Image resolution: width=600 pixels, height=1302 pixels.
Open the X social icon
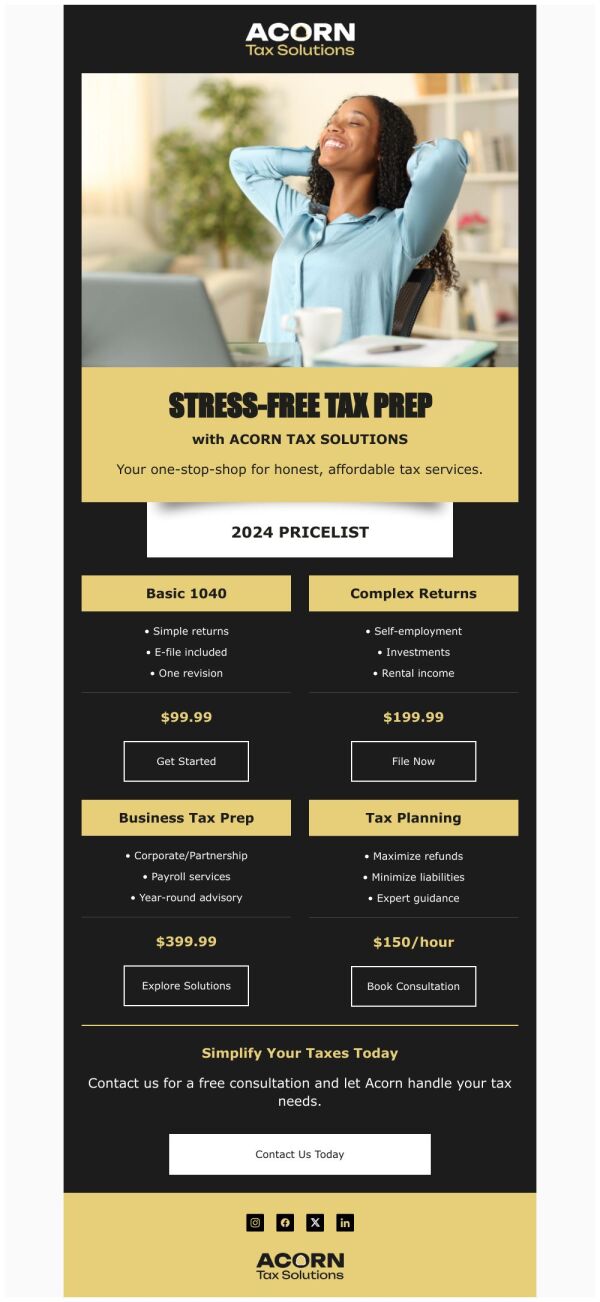pos(315,1222)
